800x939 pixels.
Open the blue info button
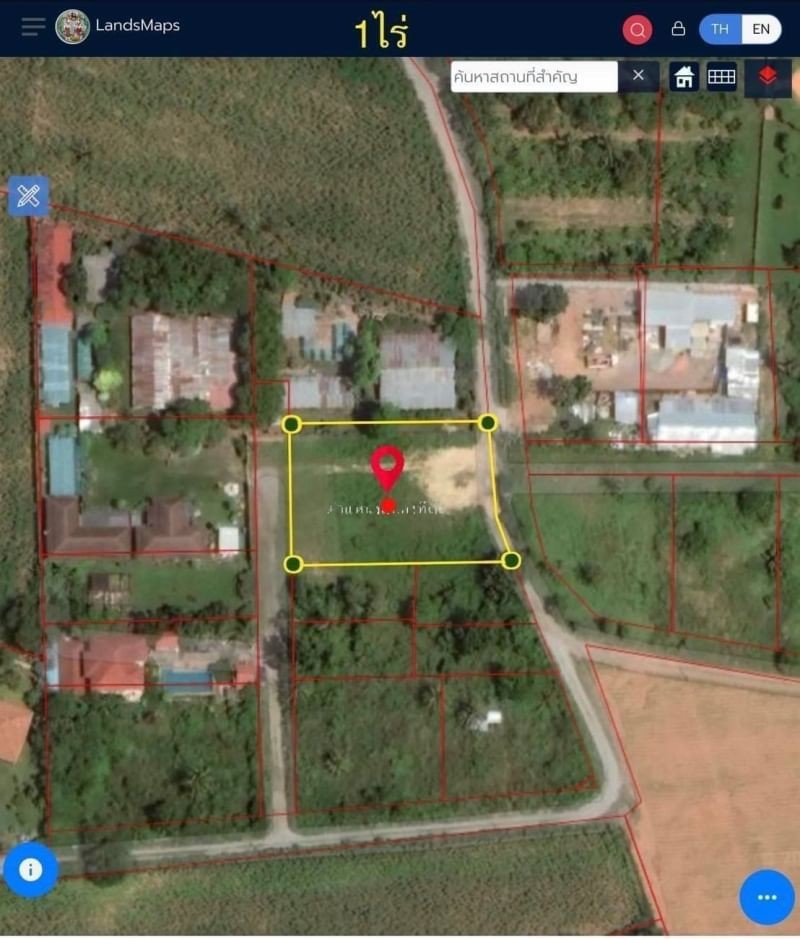30,869
